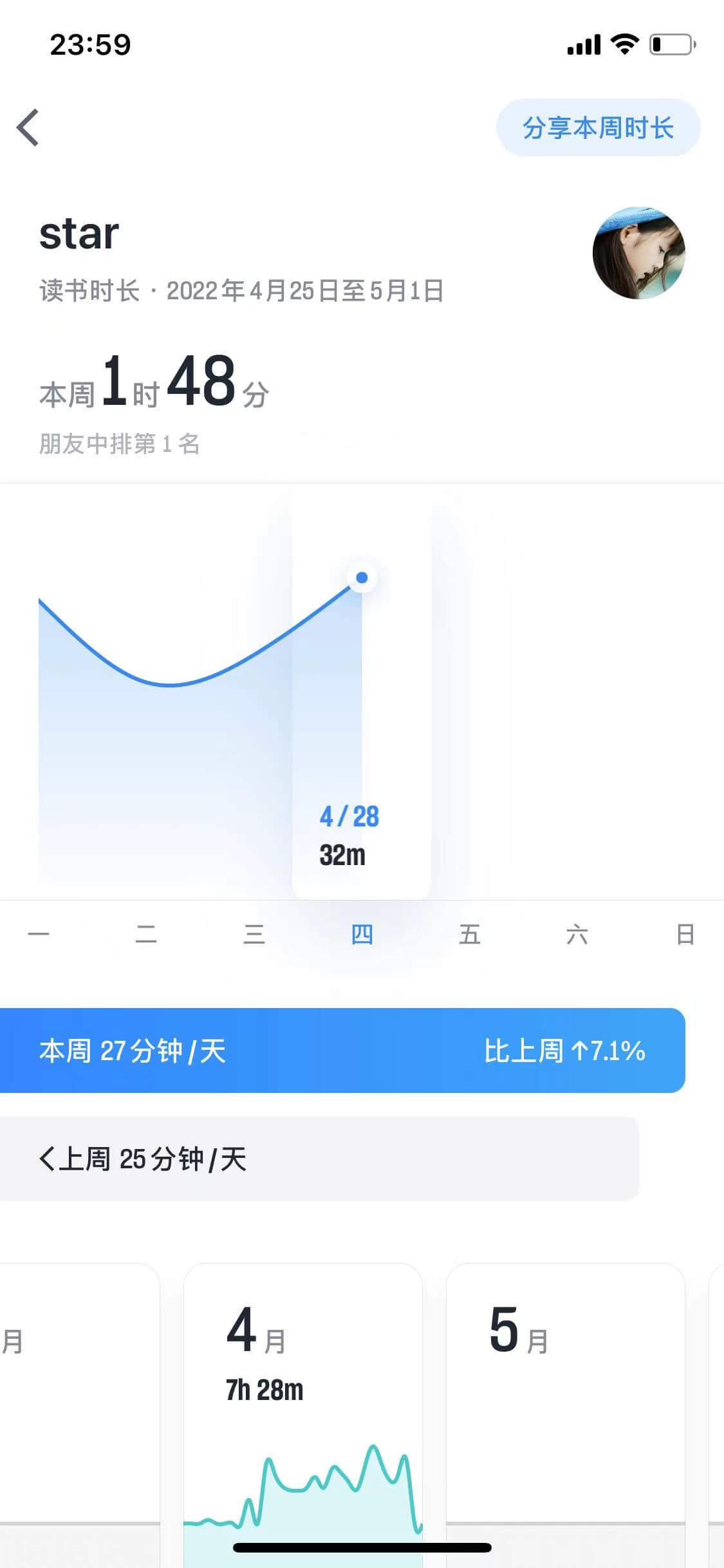Select 日 (Sunday) on the chart axis

click(x=685, y=934)
